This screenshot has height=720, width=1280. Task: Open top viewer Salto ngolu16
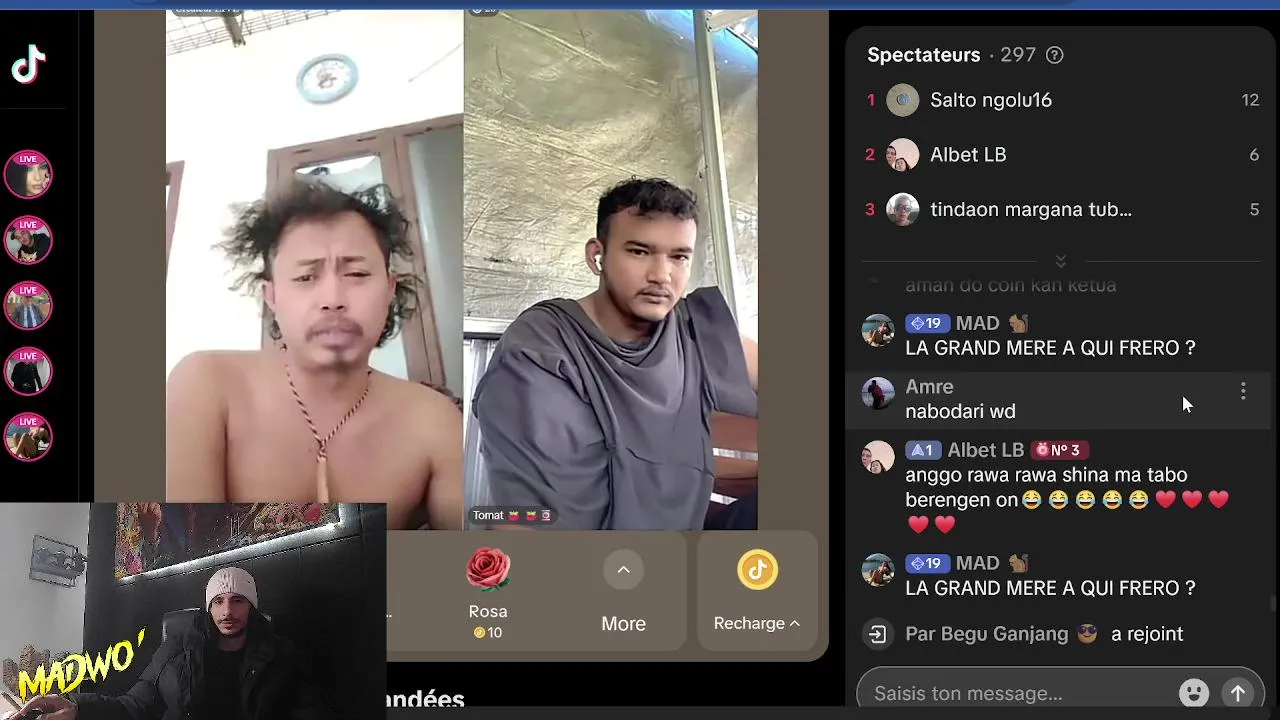[x=990, y=100]
